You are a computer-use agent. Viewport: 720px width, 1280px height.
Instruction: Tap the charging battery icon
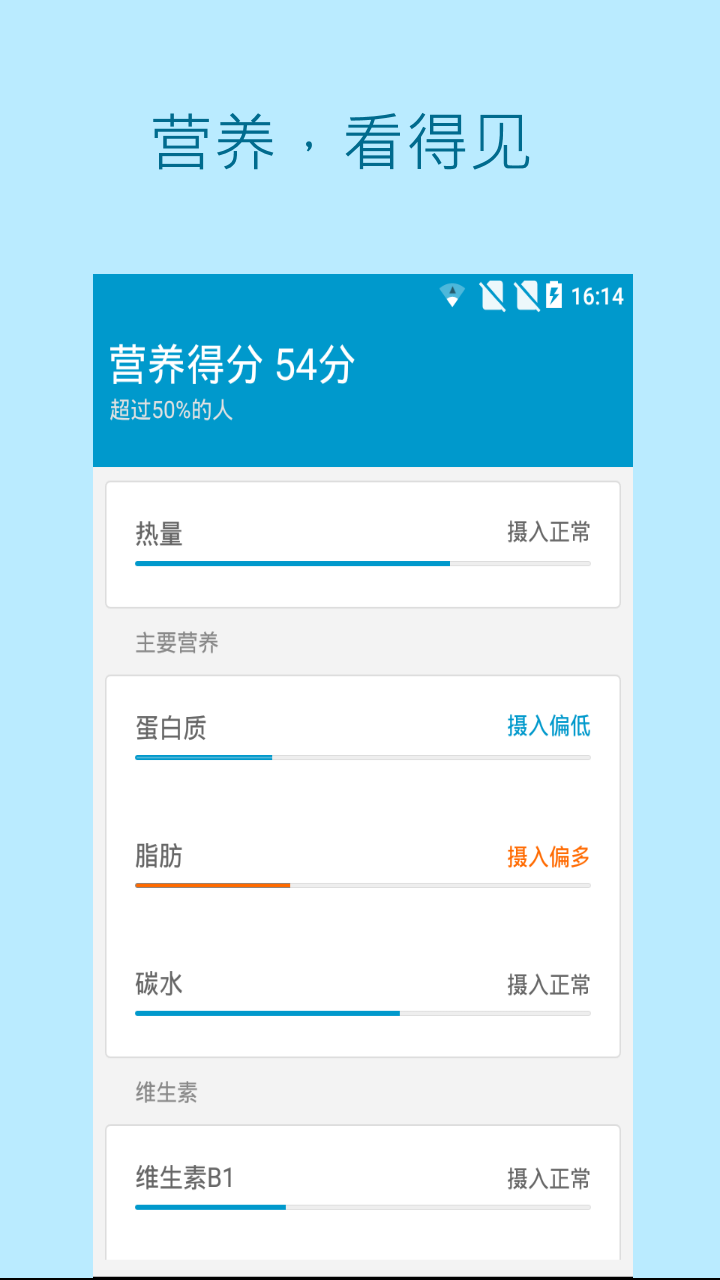(x=555, y=295)
